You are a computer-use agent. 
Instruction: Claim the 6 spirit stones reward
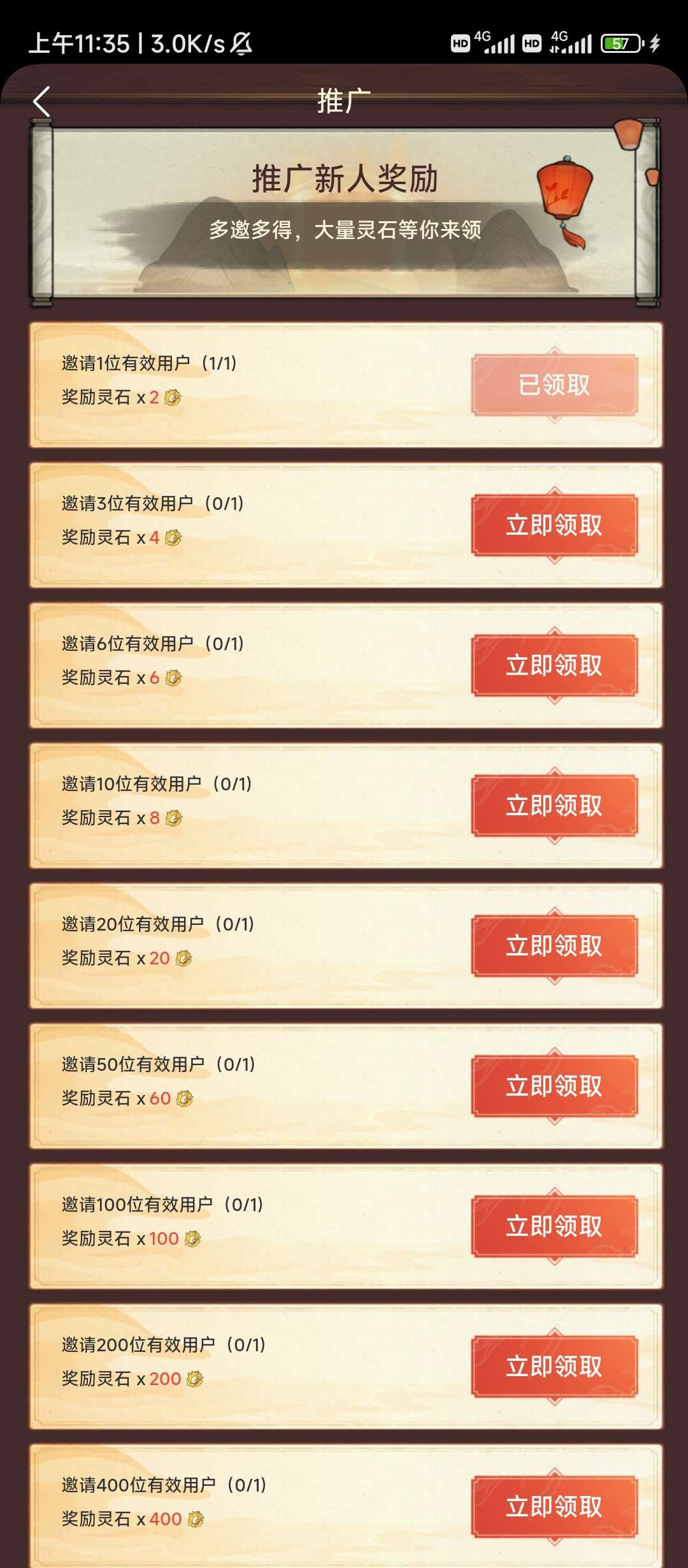[x=554, y=665]
